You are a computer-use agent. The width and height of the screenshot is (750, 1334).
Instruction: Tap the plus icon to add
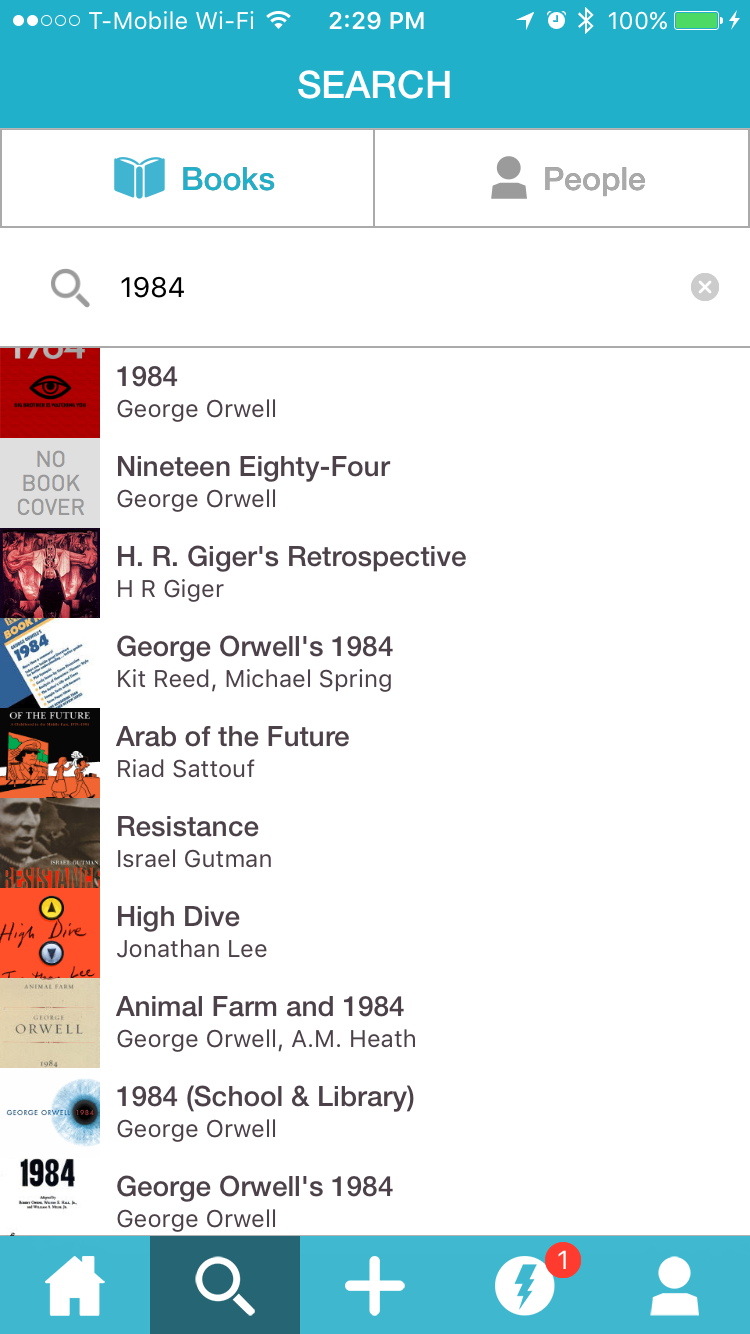(375, 1285)
